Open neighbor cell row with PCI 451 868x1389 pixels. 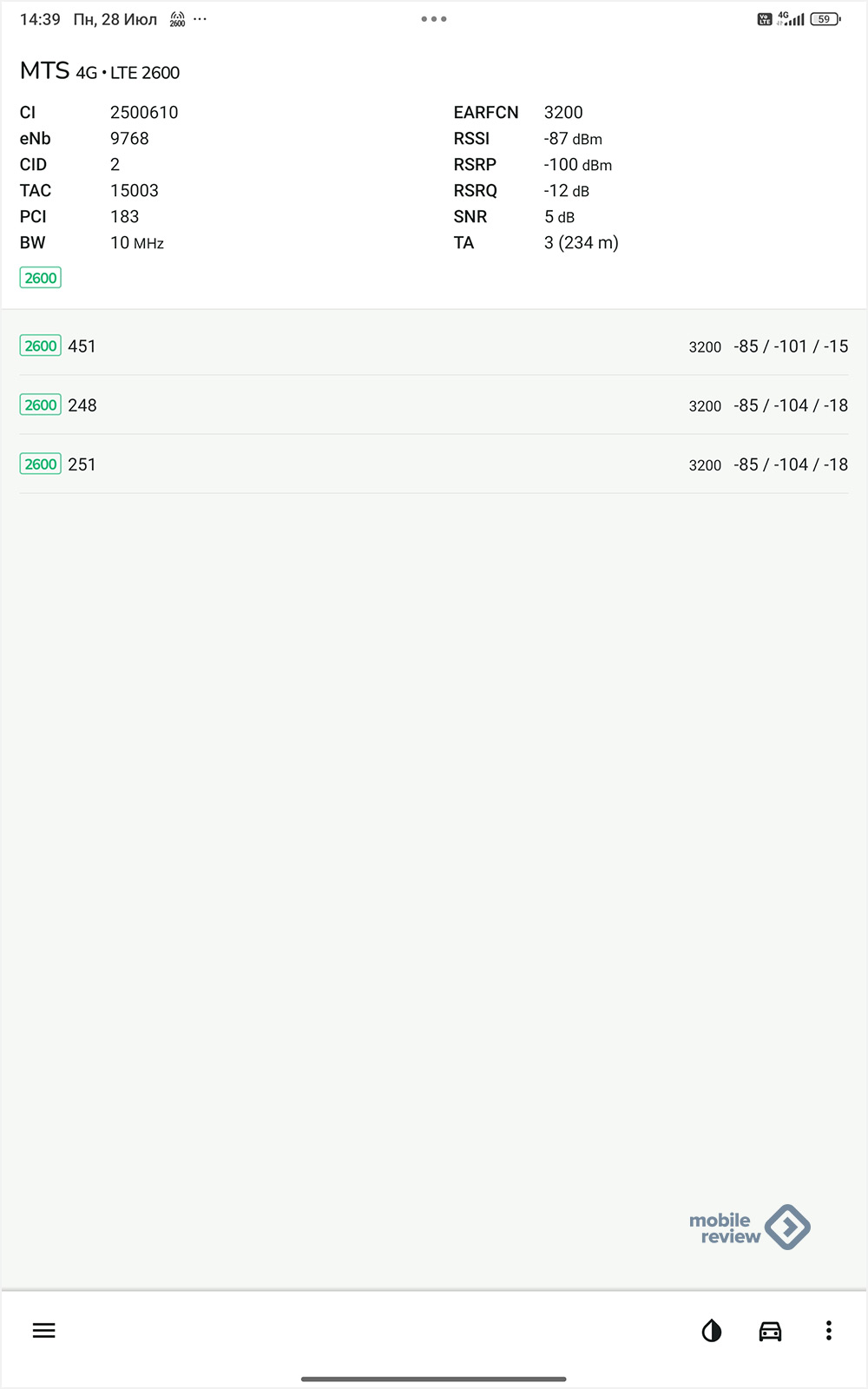click(x=434, y=346)
